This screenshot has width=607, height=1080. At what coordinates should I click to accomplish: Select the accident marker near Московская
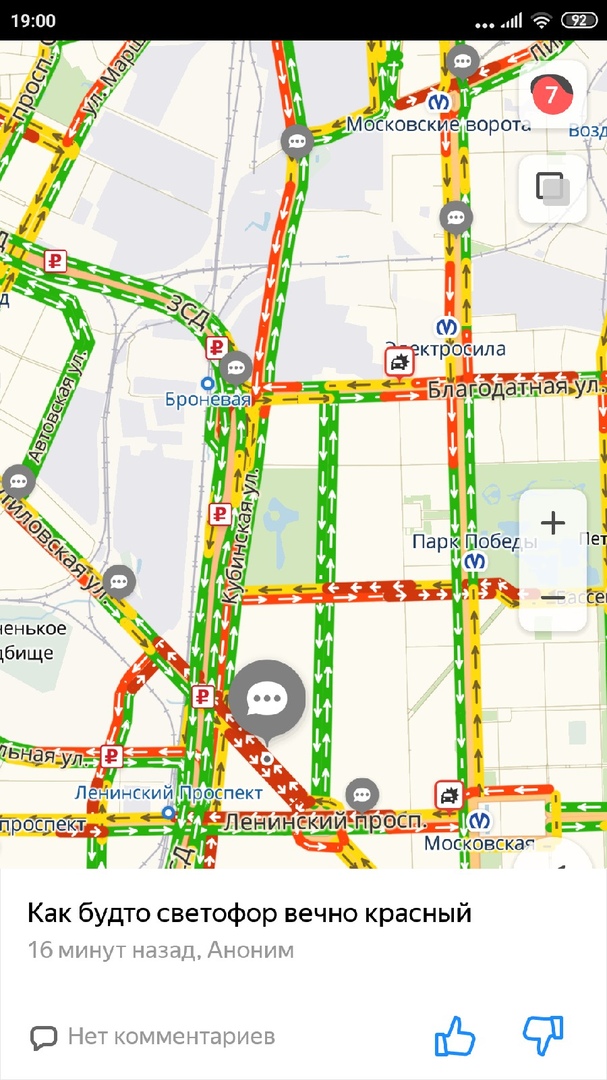(x=449, y=796)
